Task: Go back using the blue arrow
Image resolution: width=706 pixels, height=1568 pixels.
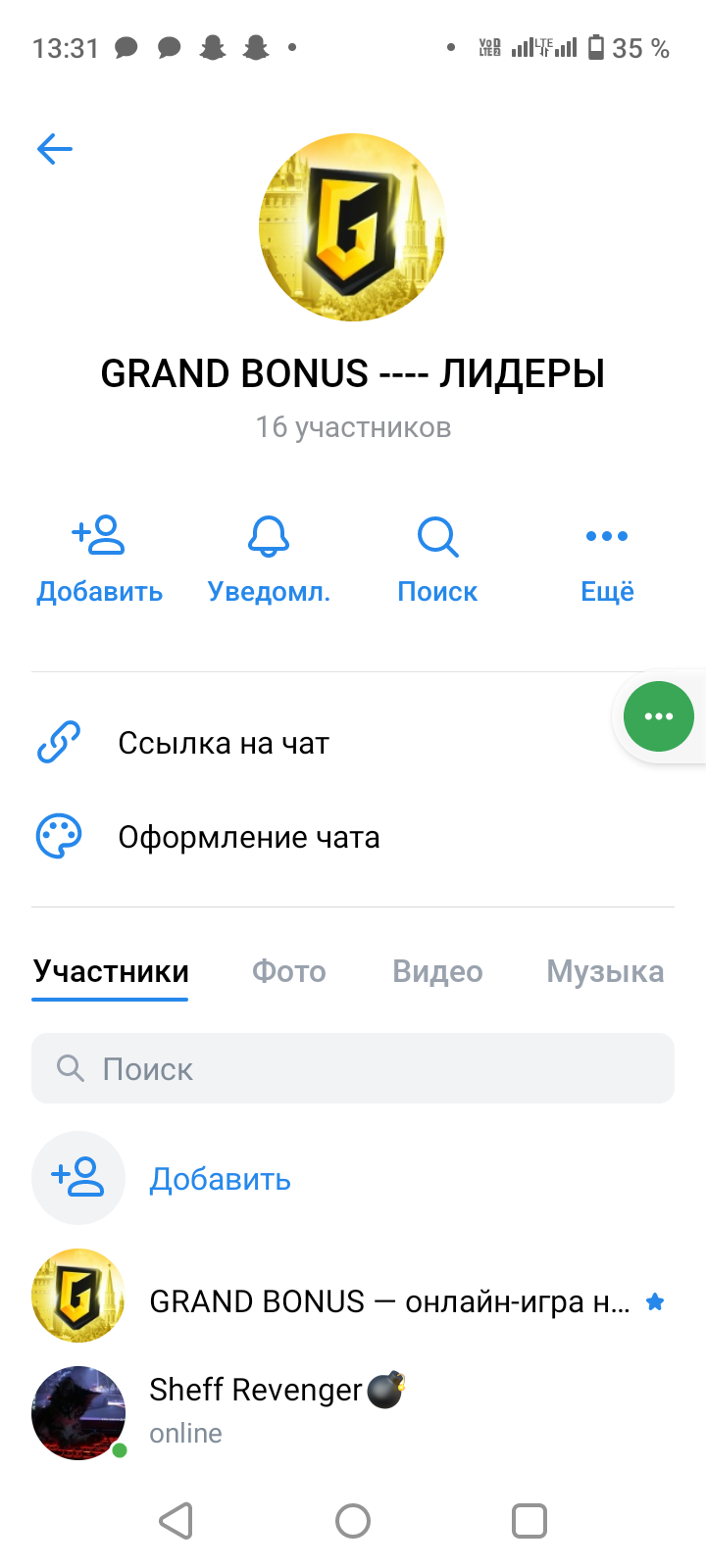Action: (x=55, y=149)
